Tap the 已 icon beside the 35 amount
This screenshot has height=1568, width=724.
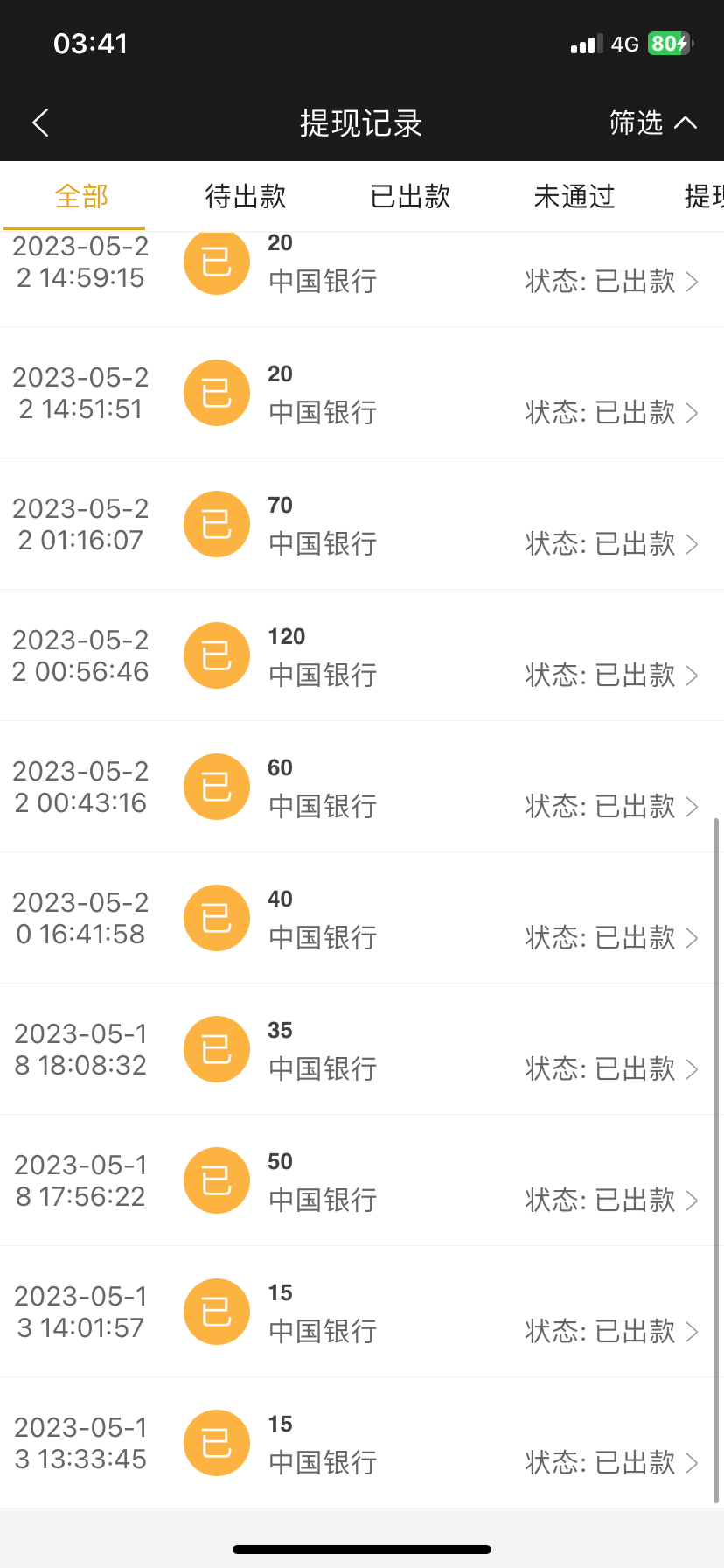pyautogui.click(x=216, y=1048)
